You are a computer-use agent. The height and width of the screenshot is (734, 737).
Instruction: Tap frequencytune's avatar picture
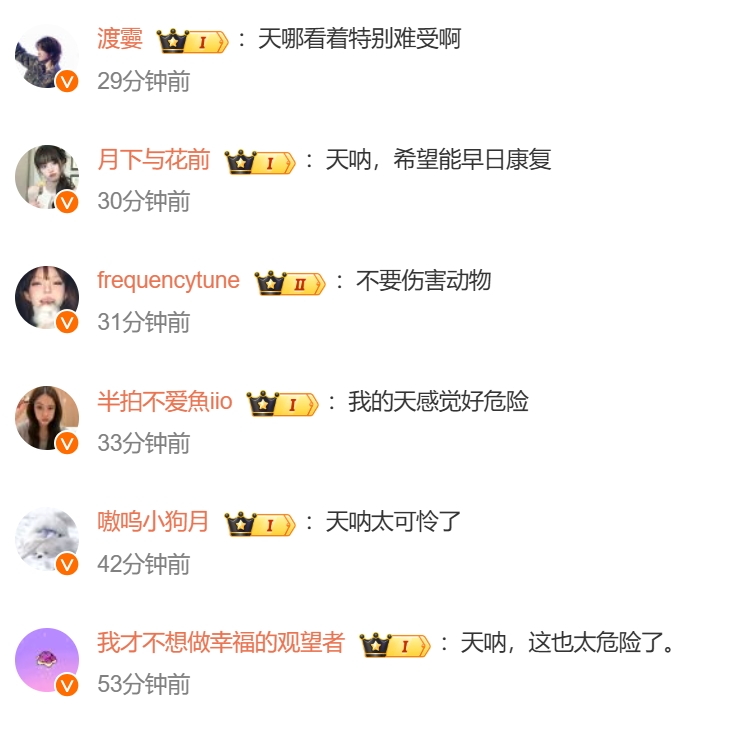46,297
